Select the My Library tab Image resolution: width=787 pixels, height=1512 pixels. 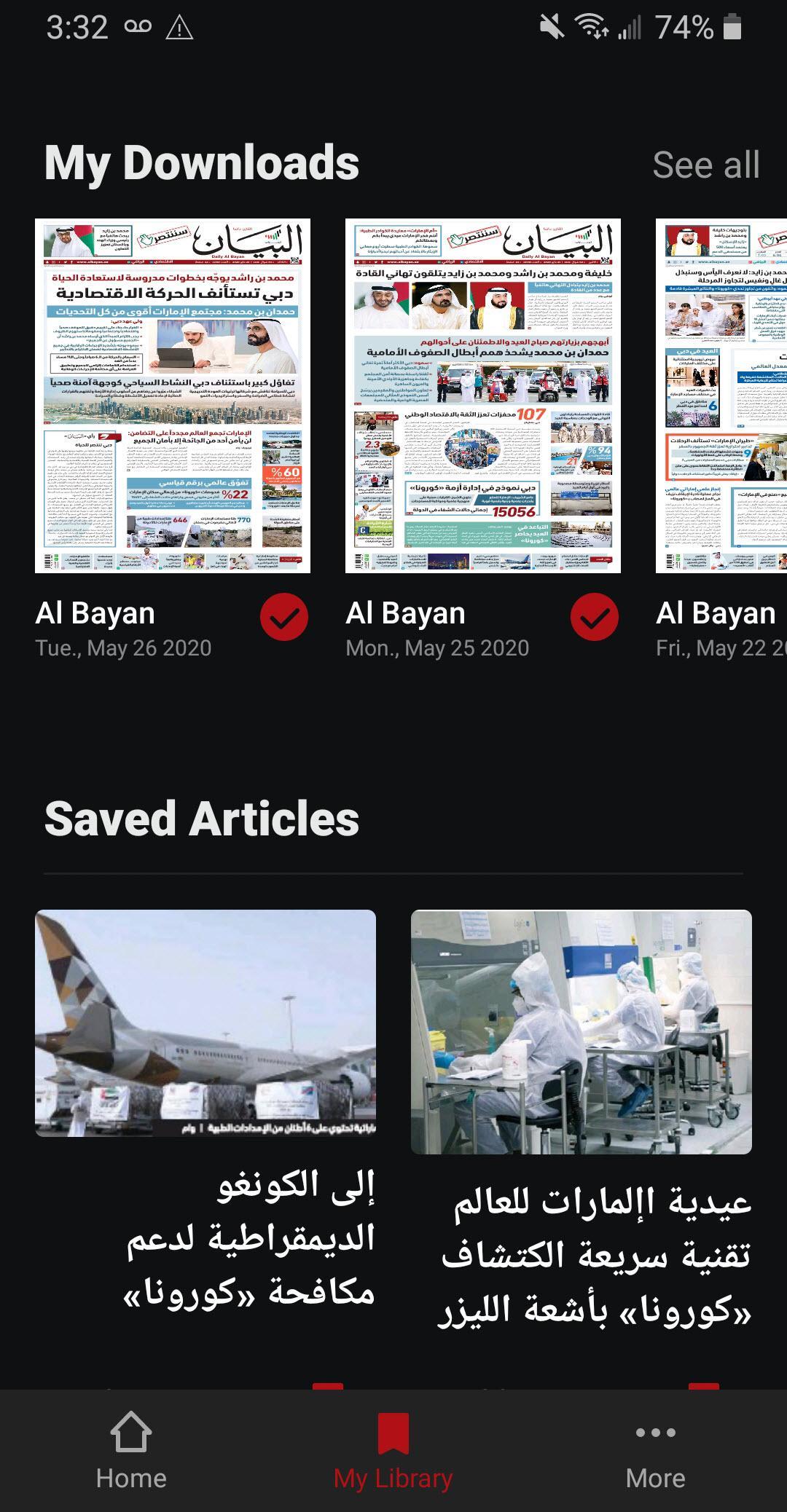click(393, 1451)
